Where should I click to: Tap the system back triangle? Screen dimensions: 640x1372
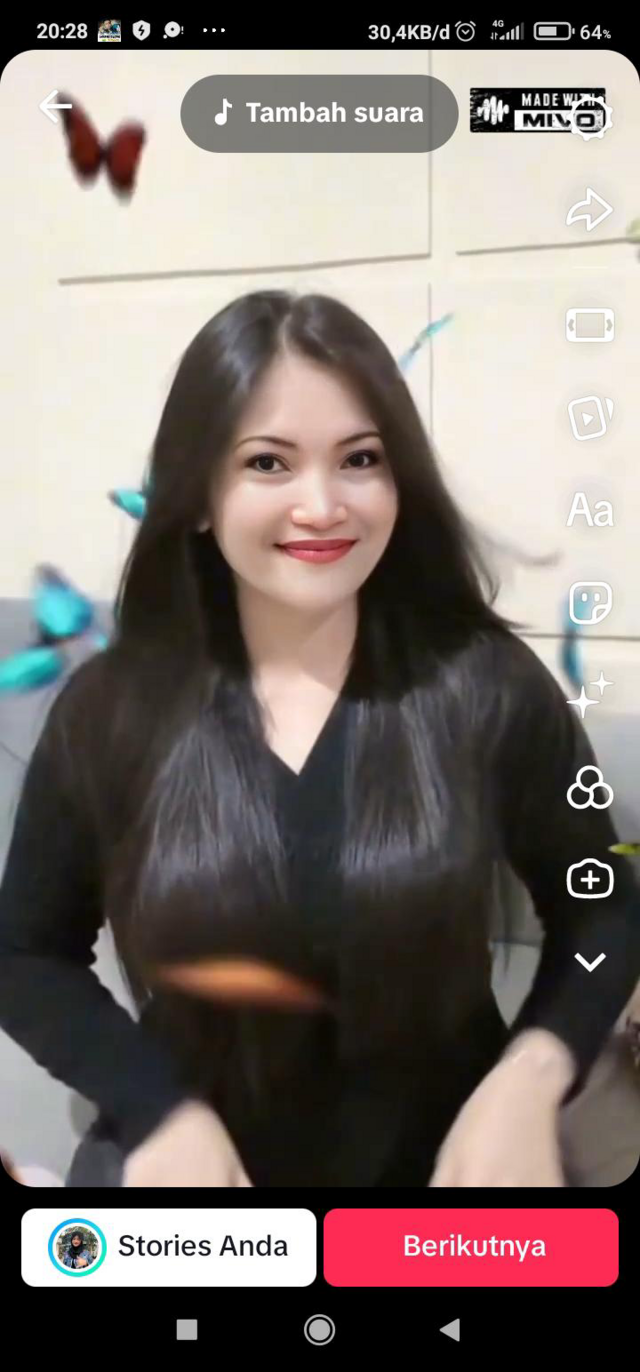[450, 1329]
